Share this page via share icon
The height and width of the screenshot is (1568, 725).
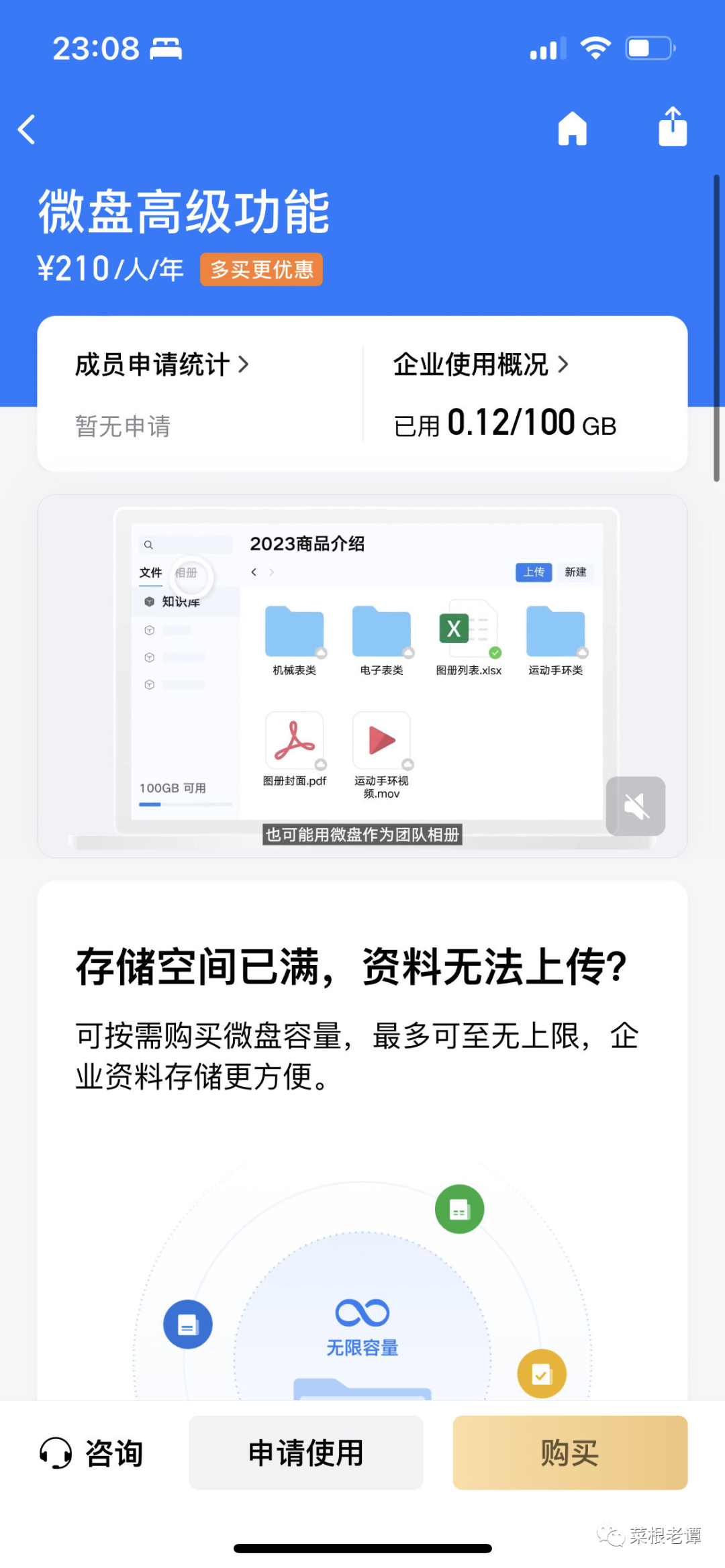click(x=672, y=126)
